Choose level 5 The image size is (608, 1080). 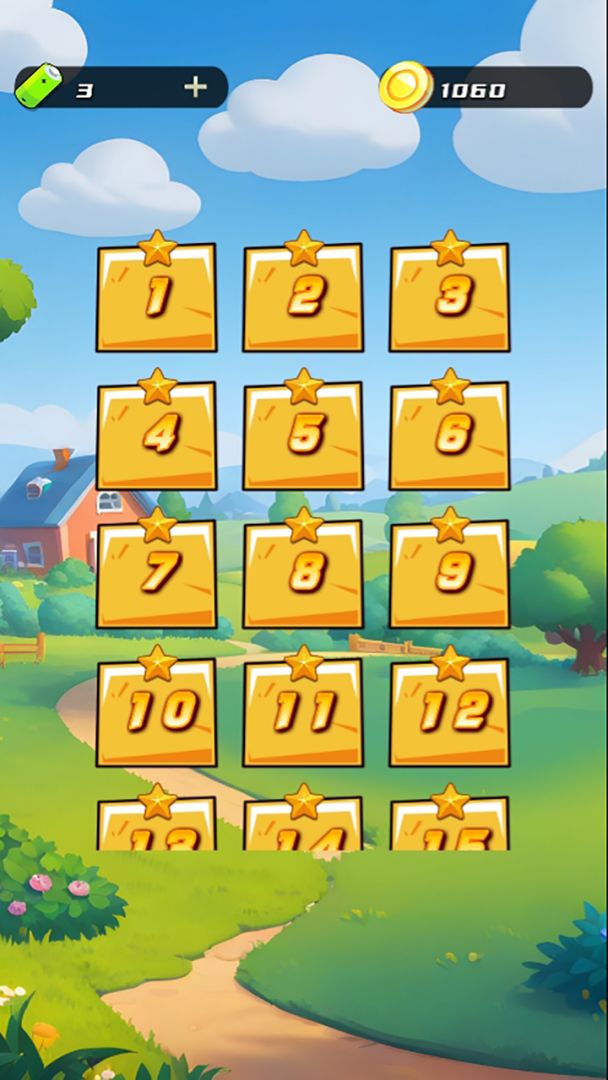click(303, 436)
